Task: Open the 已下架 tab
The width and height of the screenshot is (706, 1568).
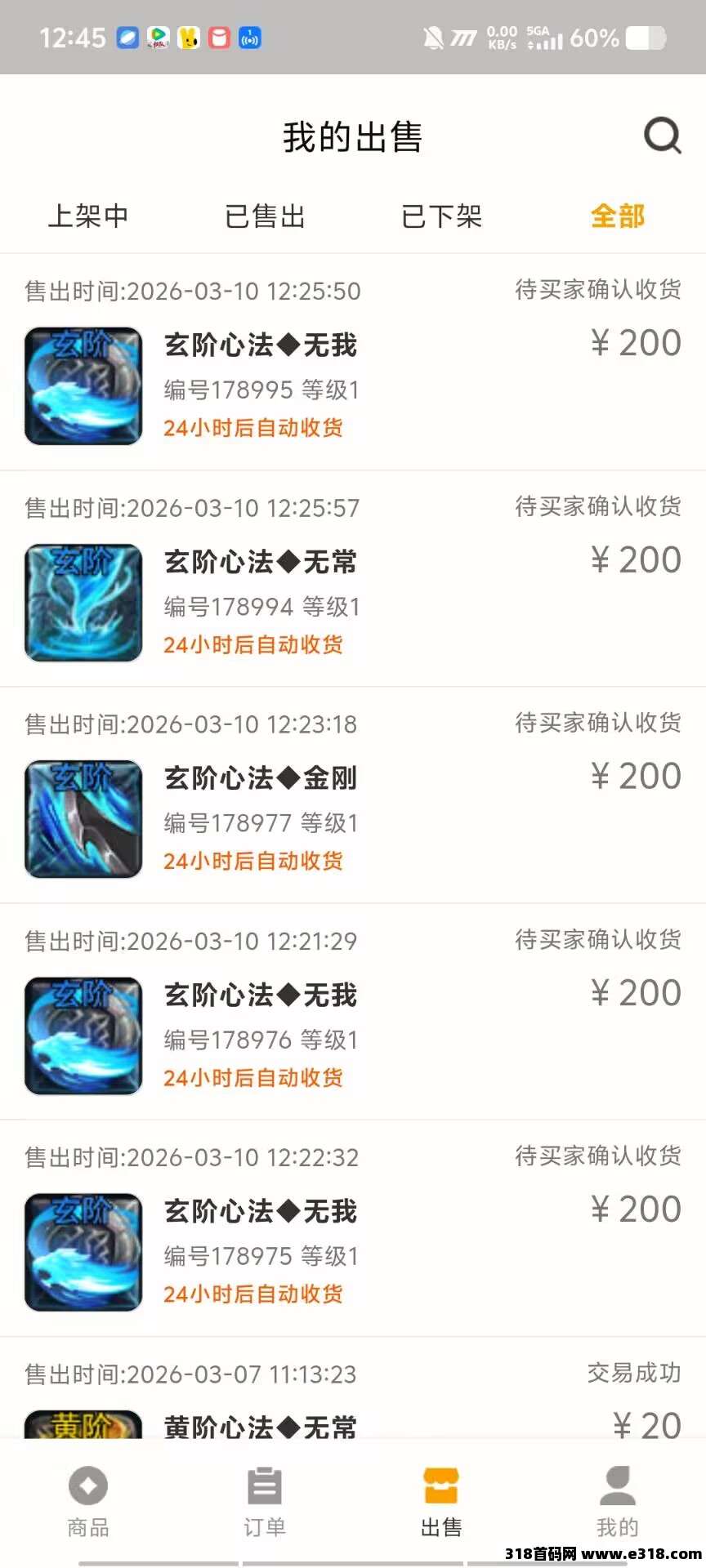Action: 441,216
